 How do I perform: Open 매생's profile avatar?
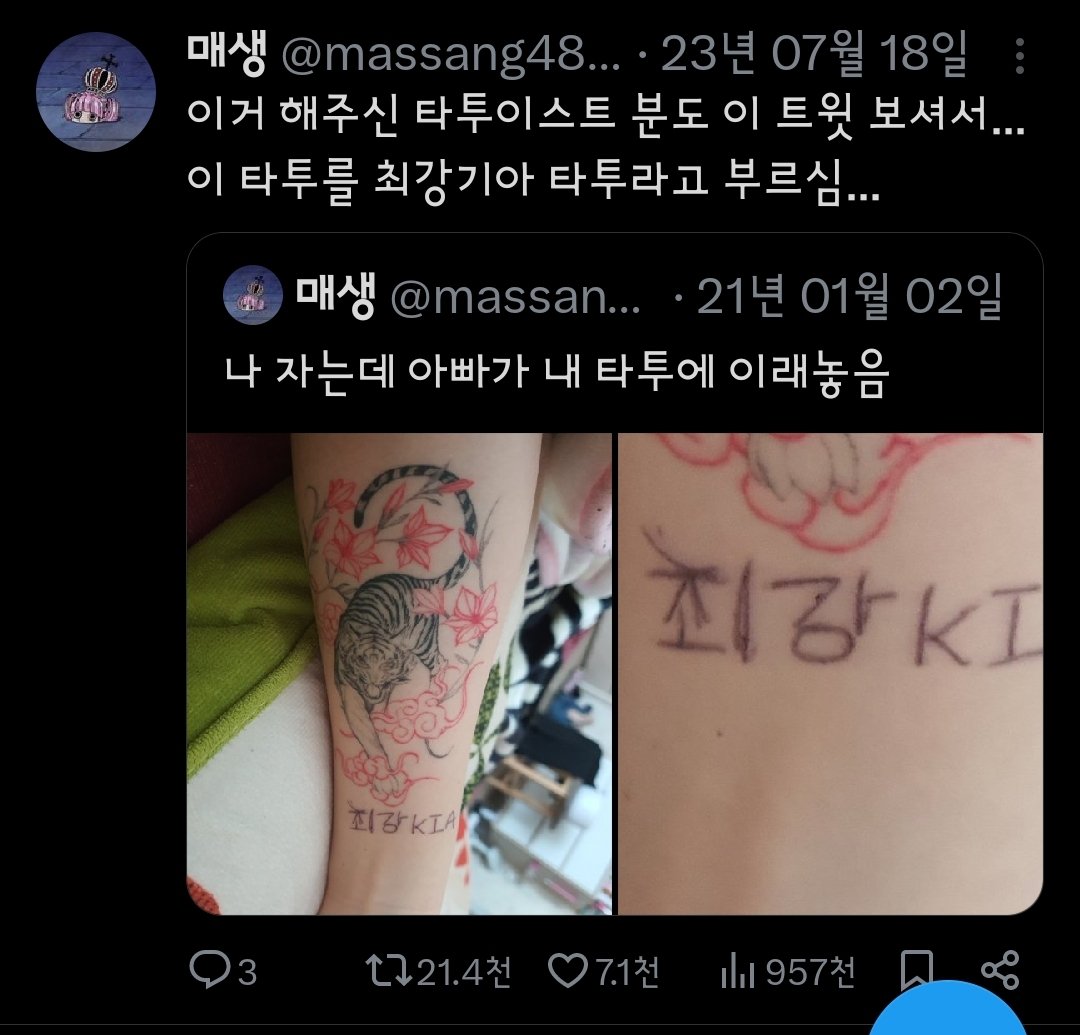point(96,91)
